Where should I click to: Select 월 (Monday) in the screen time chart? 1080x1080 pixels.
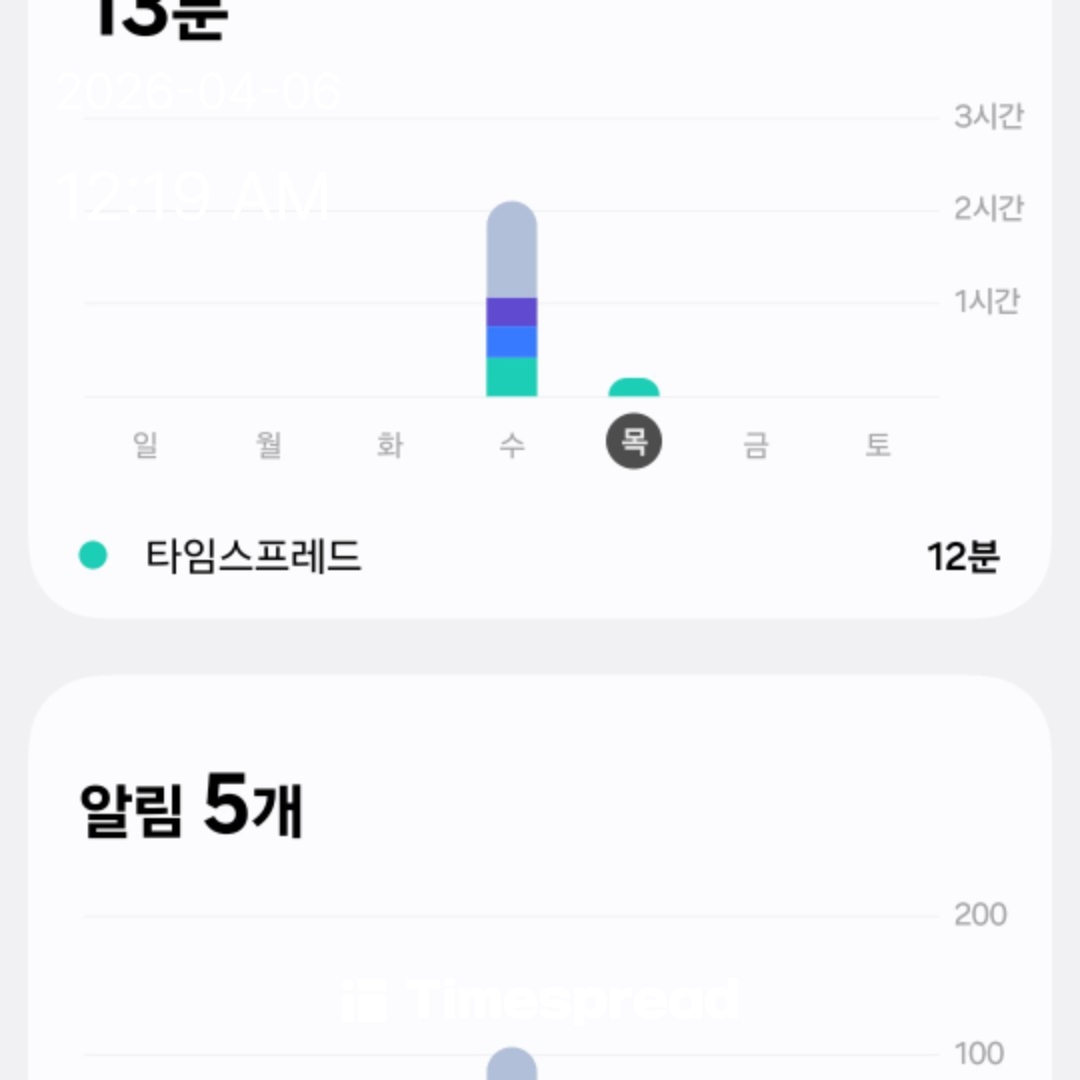coord(268,444)
